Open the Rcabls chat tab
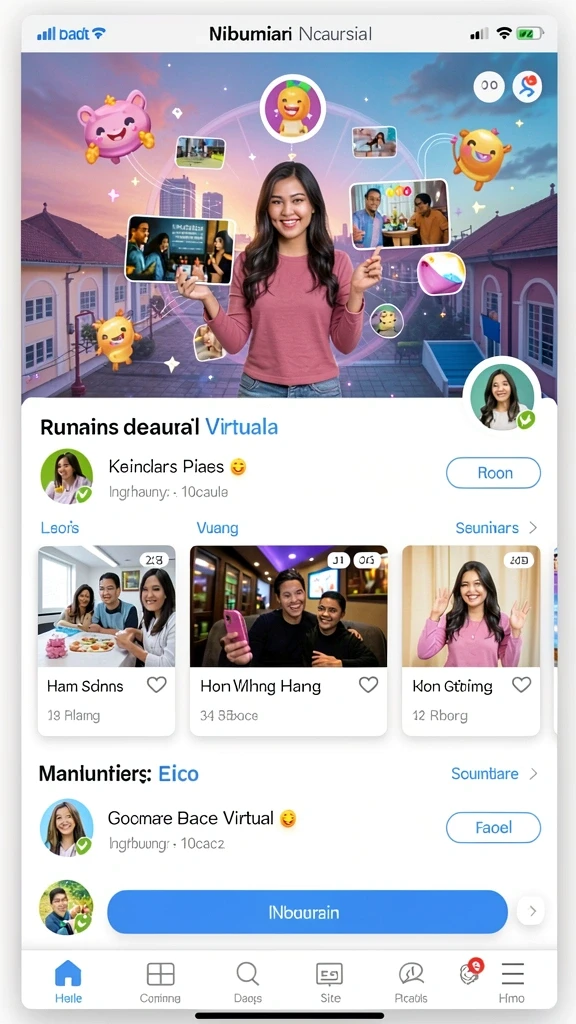 (411, 982)
